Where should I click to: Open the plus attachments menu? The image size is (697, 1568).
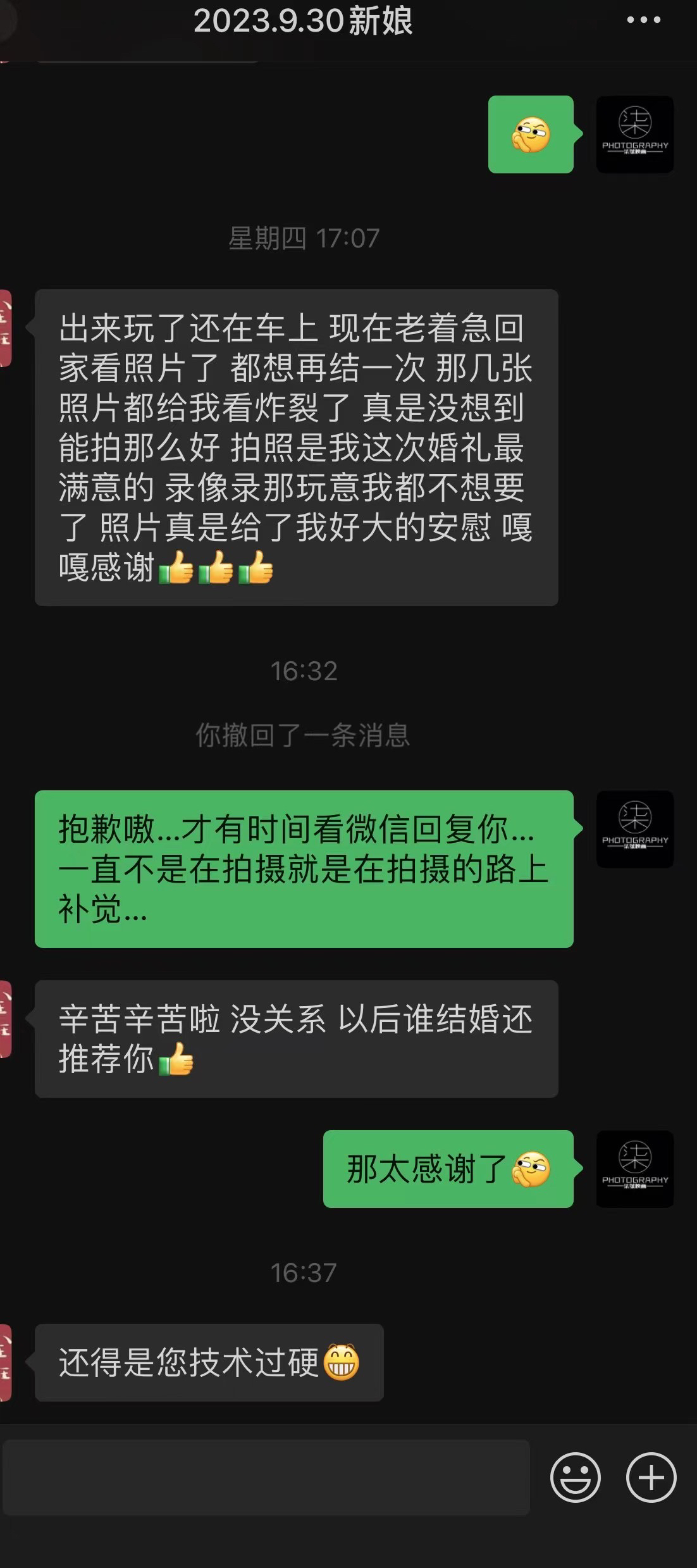[x=651, y=1478]
